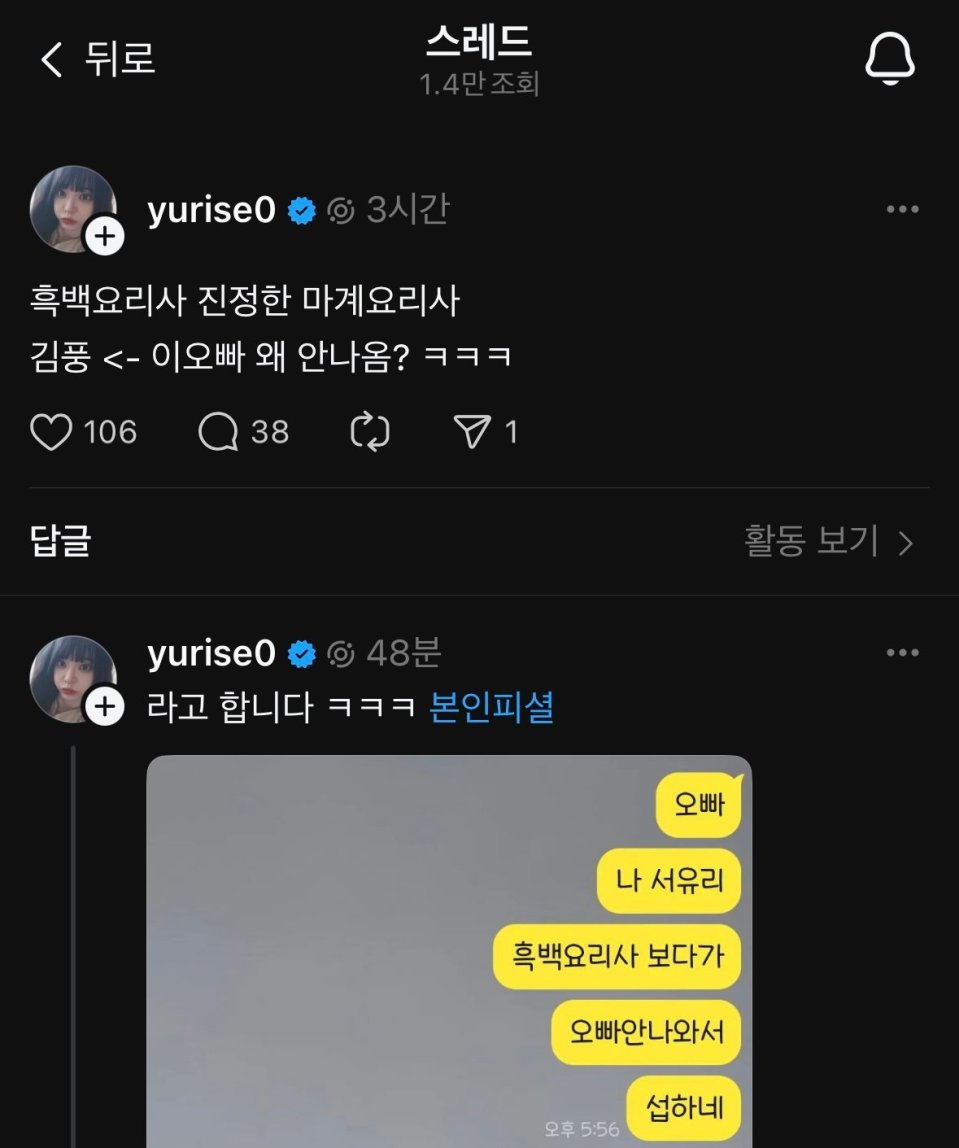
Task: Open comments on the main post
Action: [217, 432]
